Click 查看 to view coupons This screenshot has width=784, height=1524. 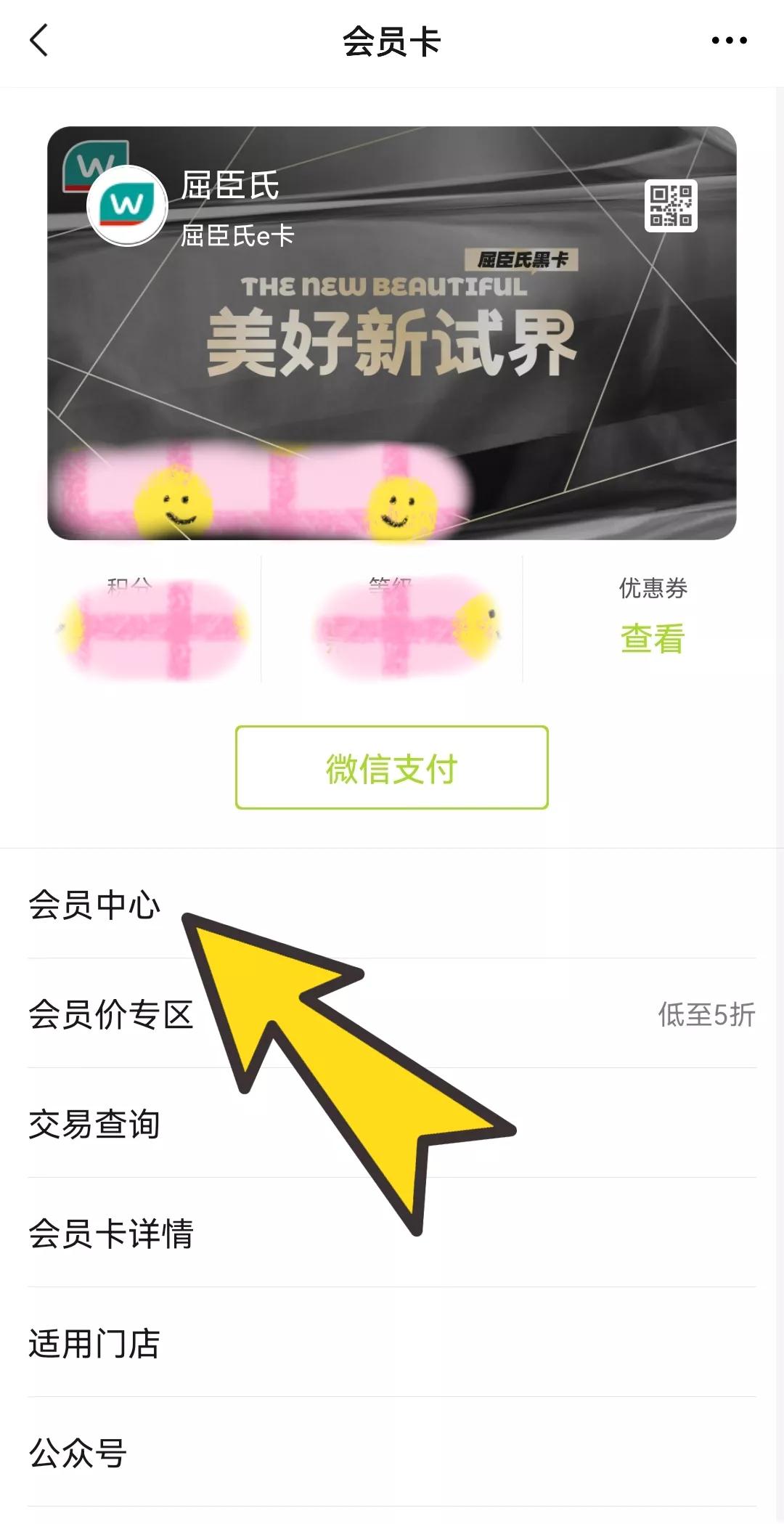coord(651,637)
